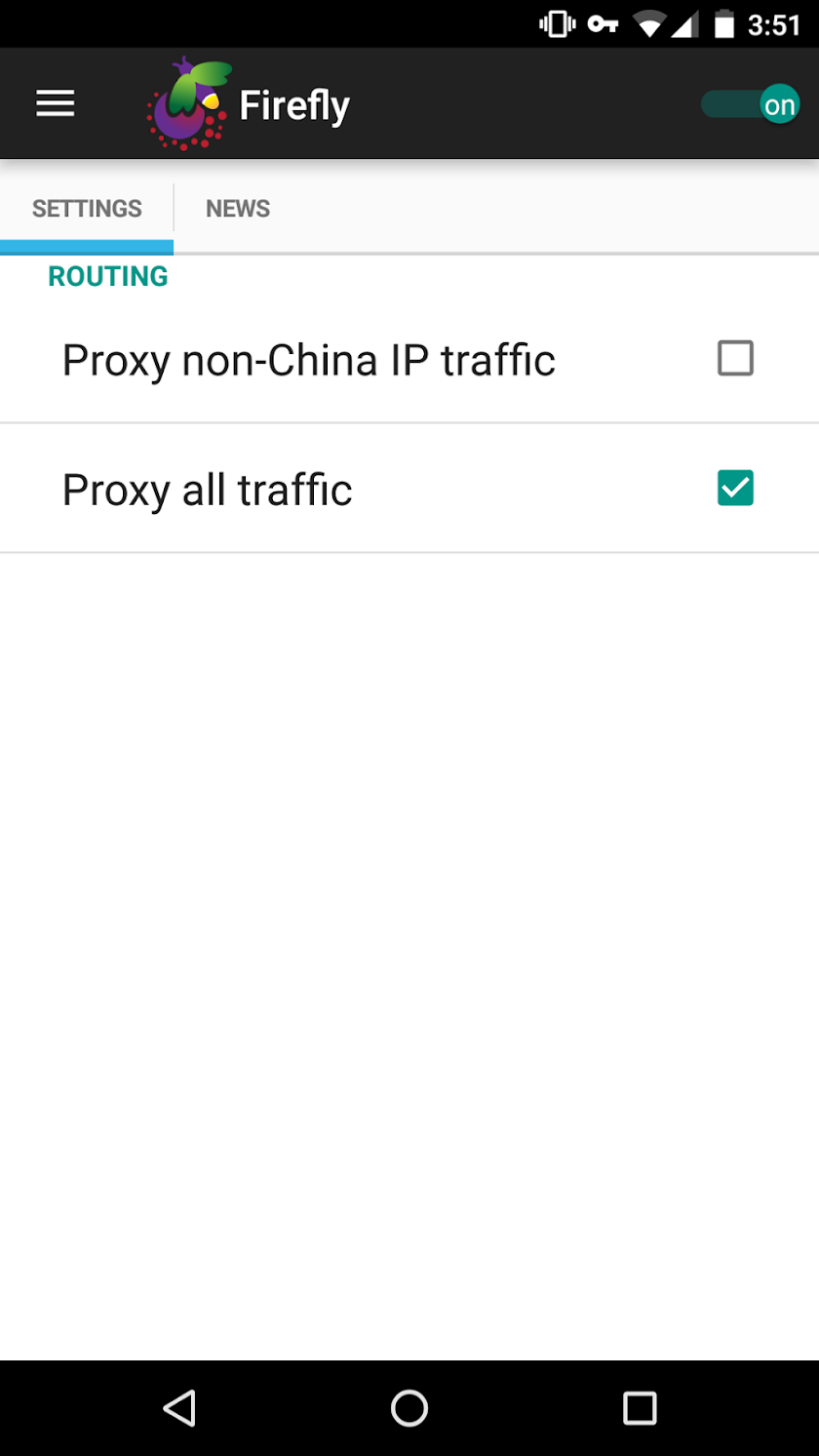Select the Settings tab
This screenshot has width=819, height=1456.
pyautogui.click(x=87, y=209)
